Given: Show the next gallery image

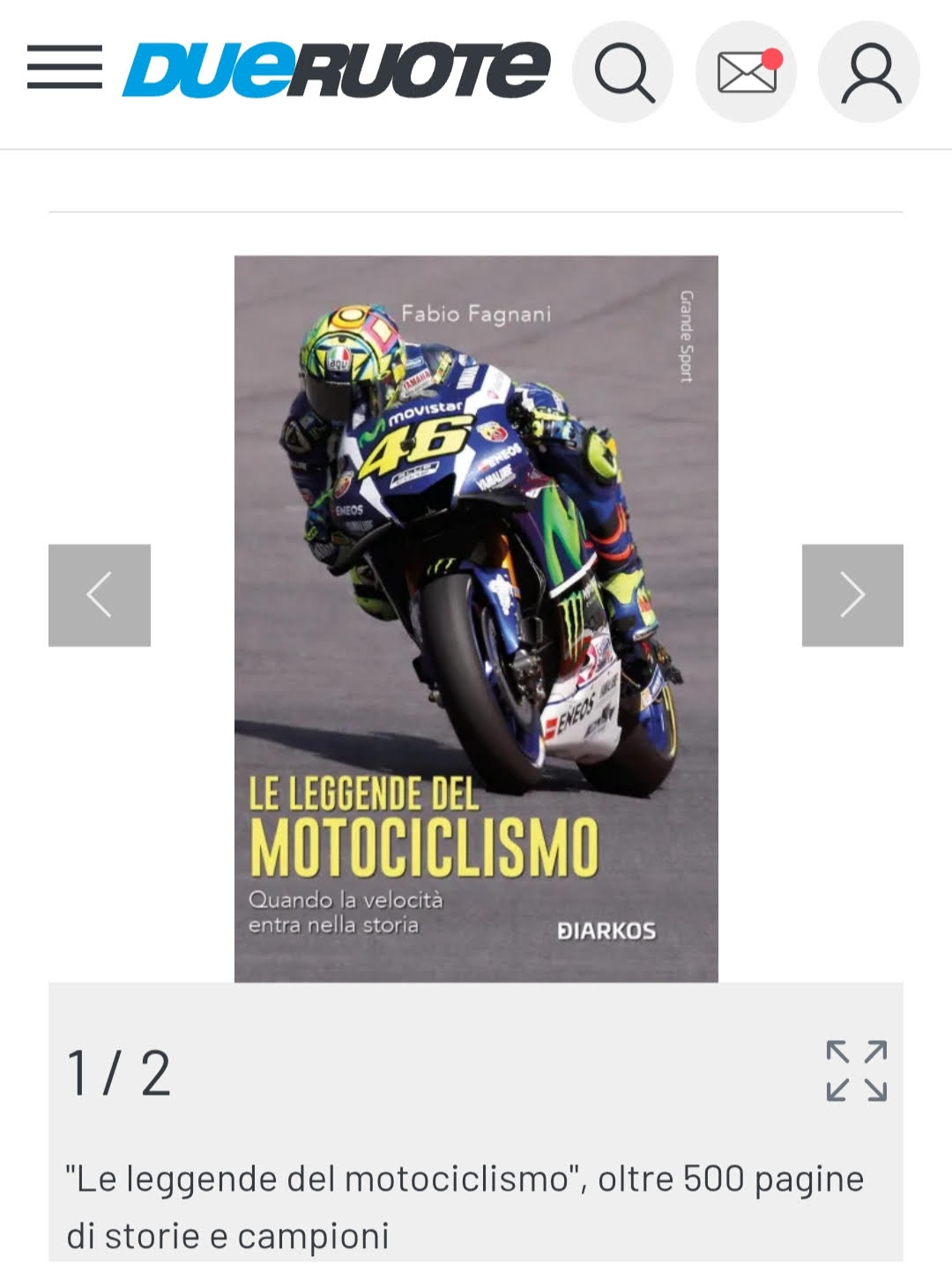Looking at the screenshot, I should coord(852,595).
